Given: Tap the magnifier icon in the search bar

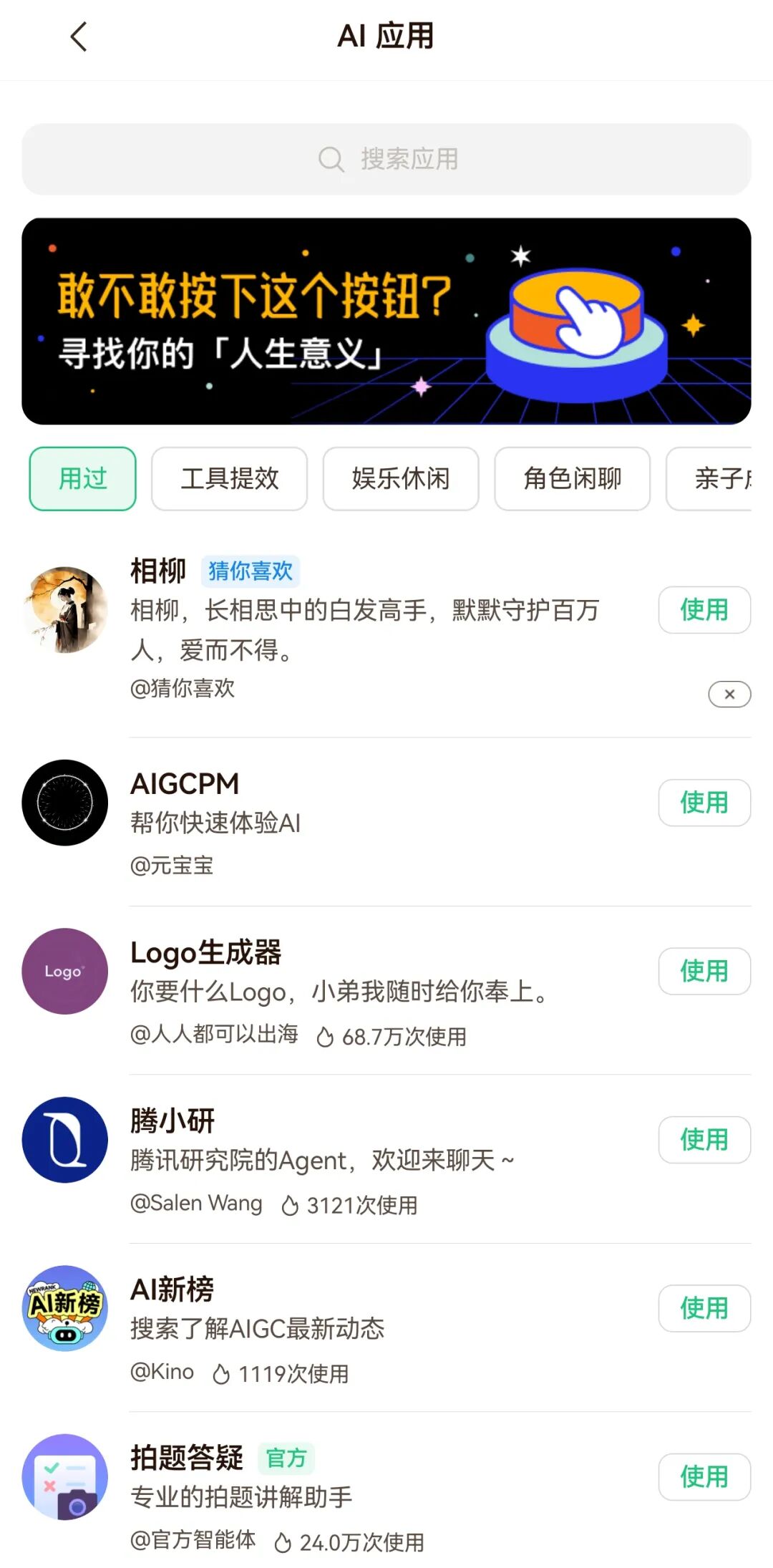Looking at the screenshot, I should point(331,159).
